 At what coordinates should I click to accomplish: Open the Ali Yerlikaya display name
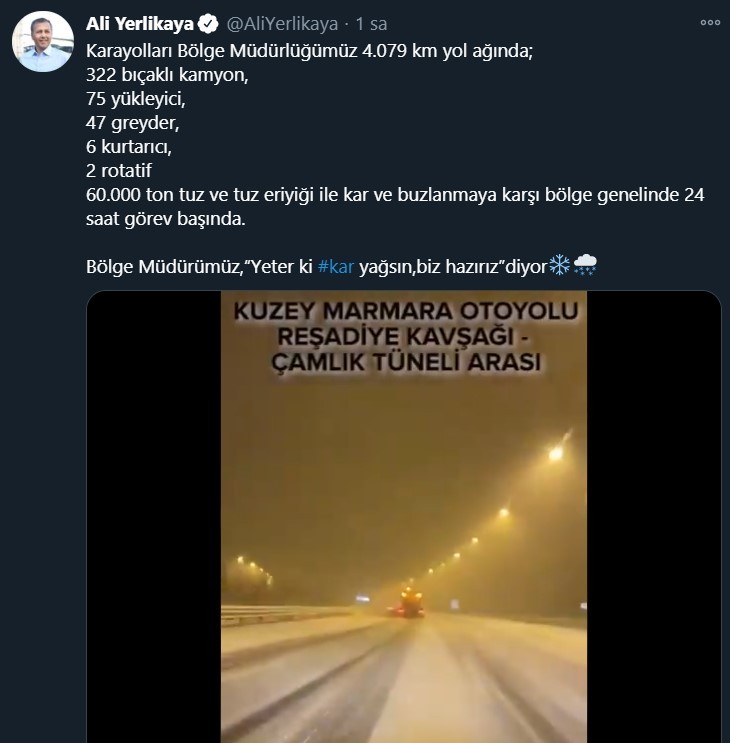(x=139, y=22)
